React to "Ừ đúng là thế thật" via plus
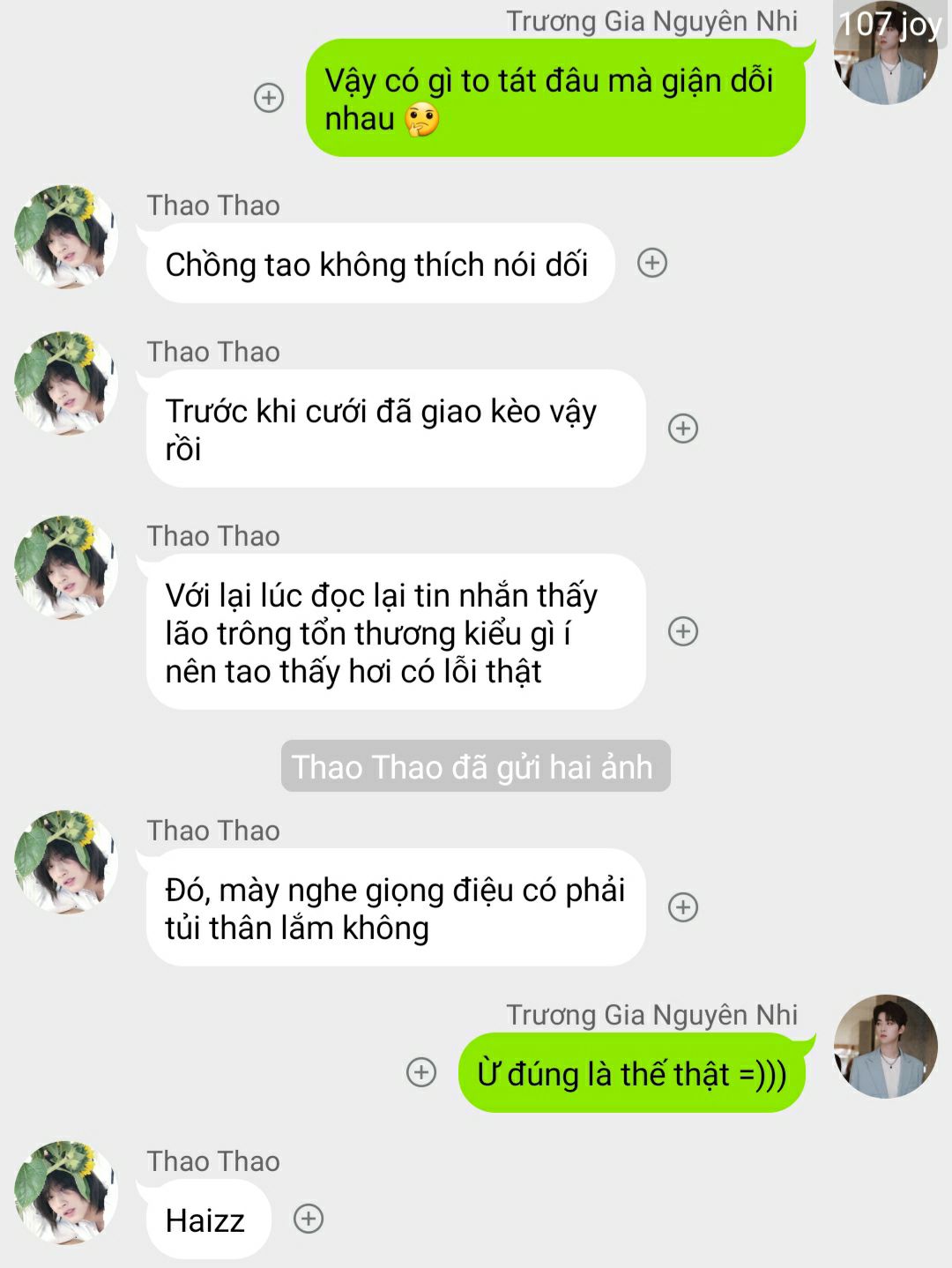Screen dimensions: 952x1268 (421, 1072)
